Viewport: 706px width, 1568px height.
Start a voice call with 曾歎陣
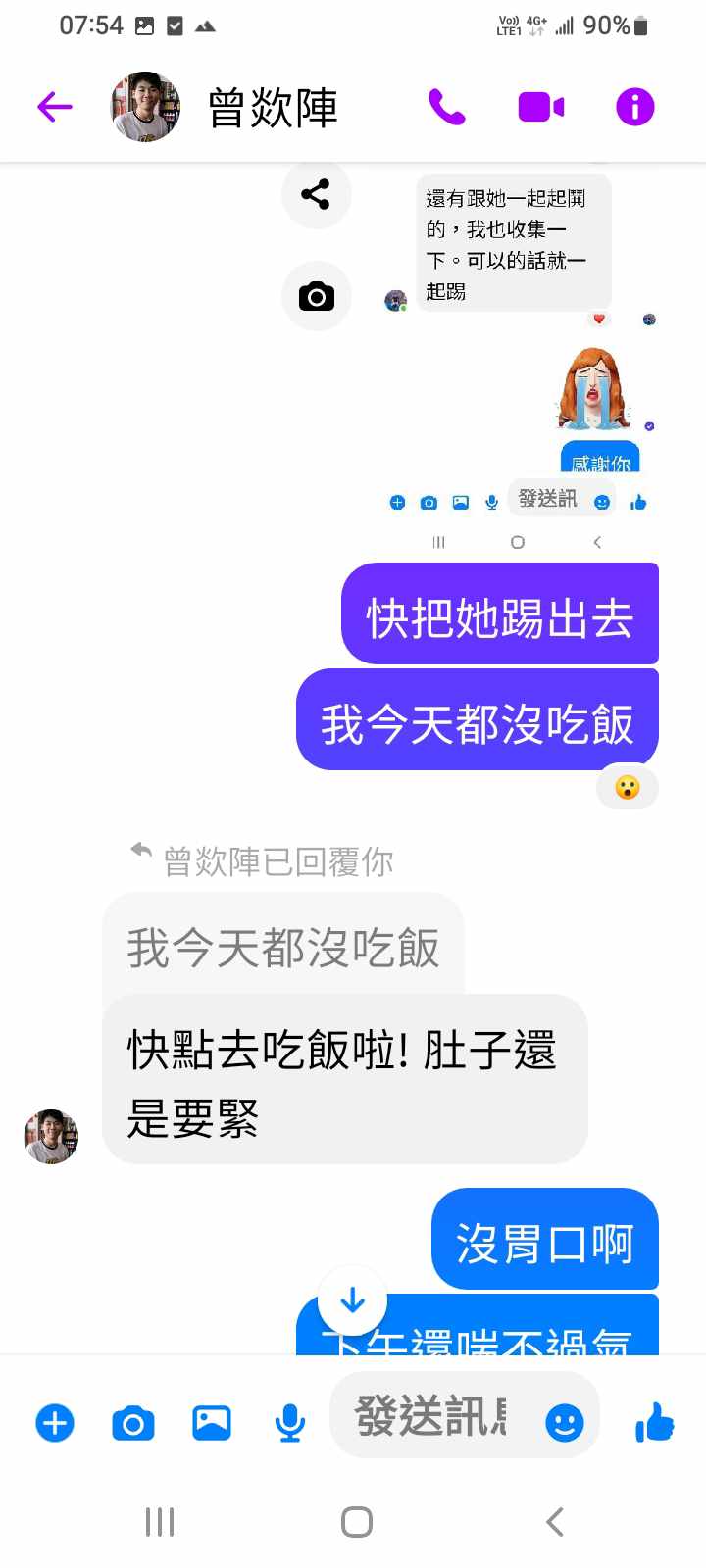click(x=446, y=107)
